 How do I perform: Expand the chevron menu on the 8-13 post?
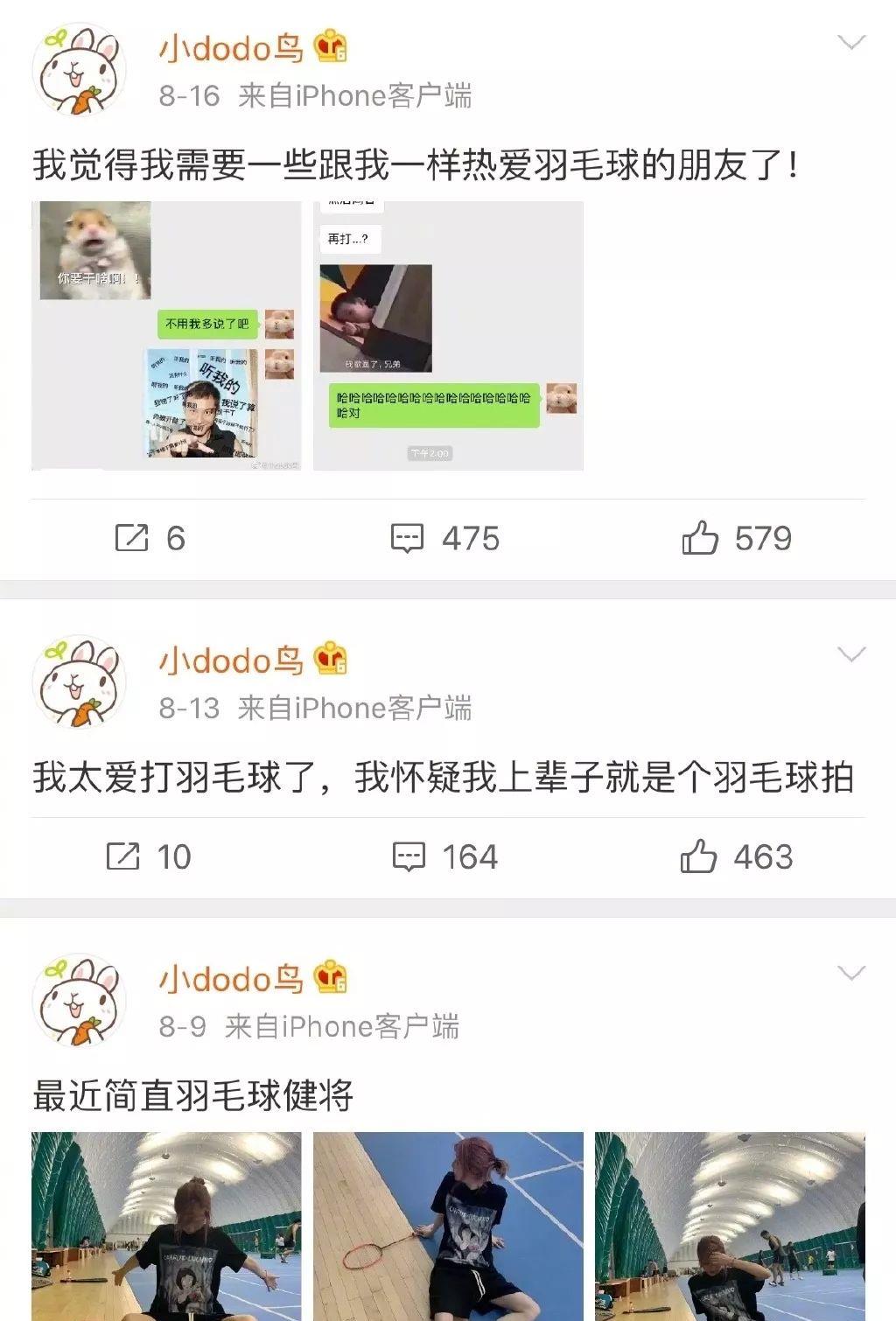[x=850, y=654]
